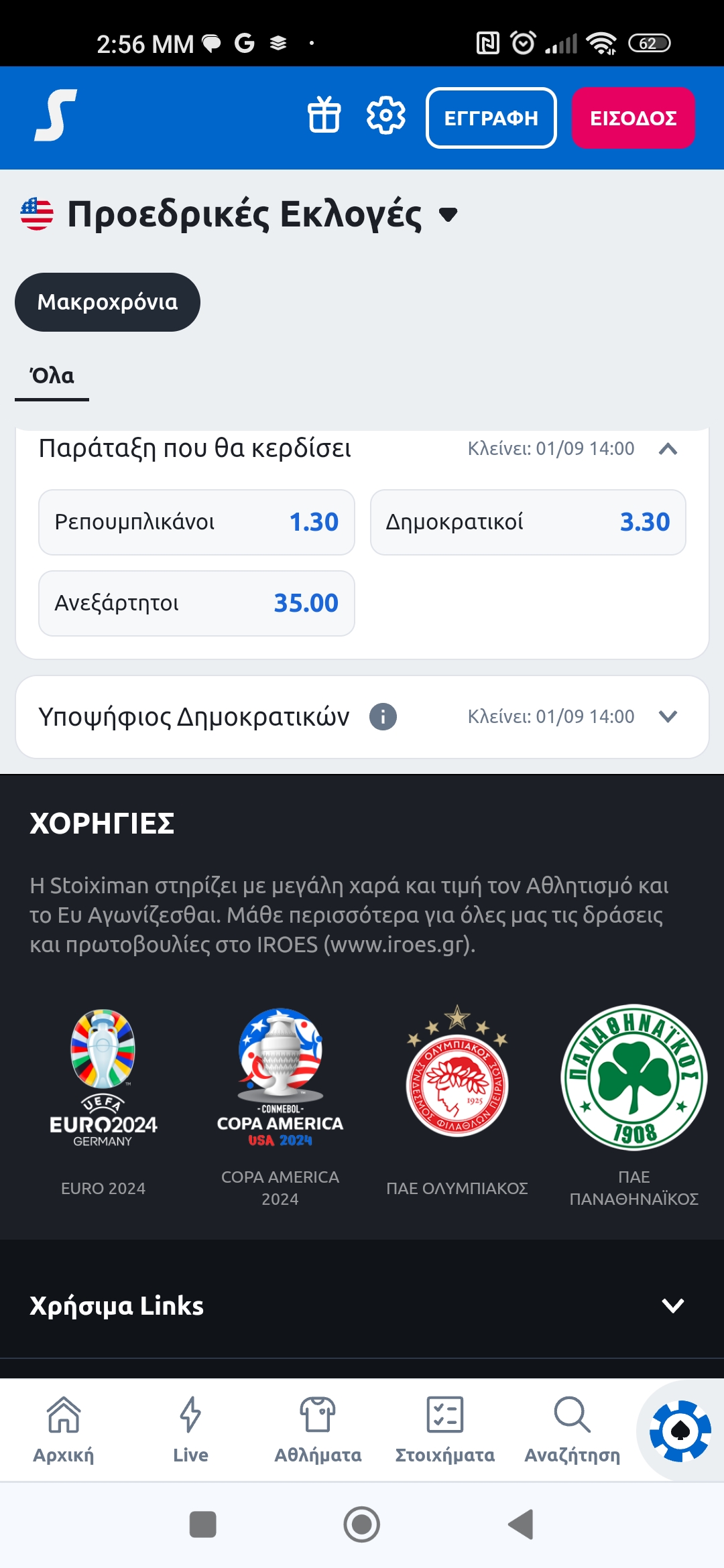Viewport: 724px width, 1568px height.
Task: Open the Προεδρικές Εκλογές dropdown
Action: [x=448, y=215]
